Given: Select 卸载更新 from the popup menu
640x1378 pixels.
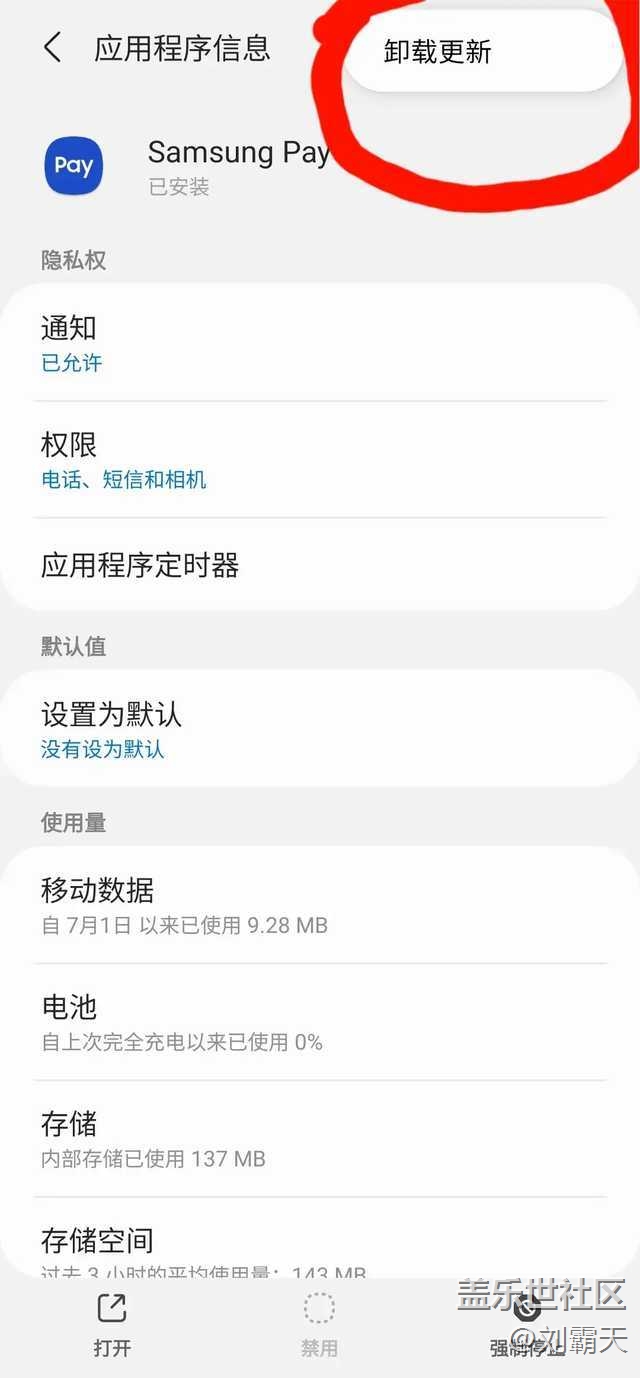Looking at the screenshot, I should pos(483,52).
